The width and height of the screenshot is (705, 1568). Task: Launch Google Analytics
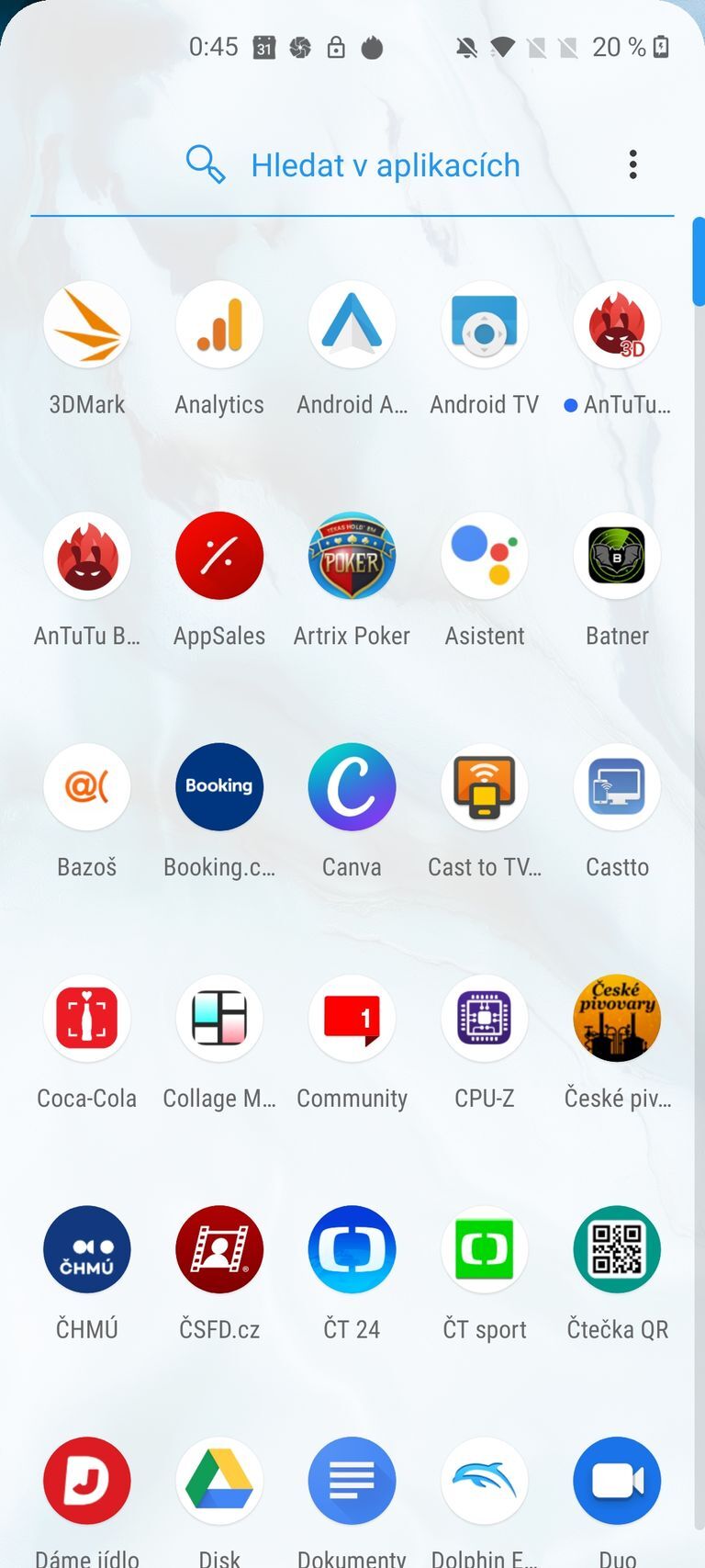[x=219, y=324]
